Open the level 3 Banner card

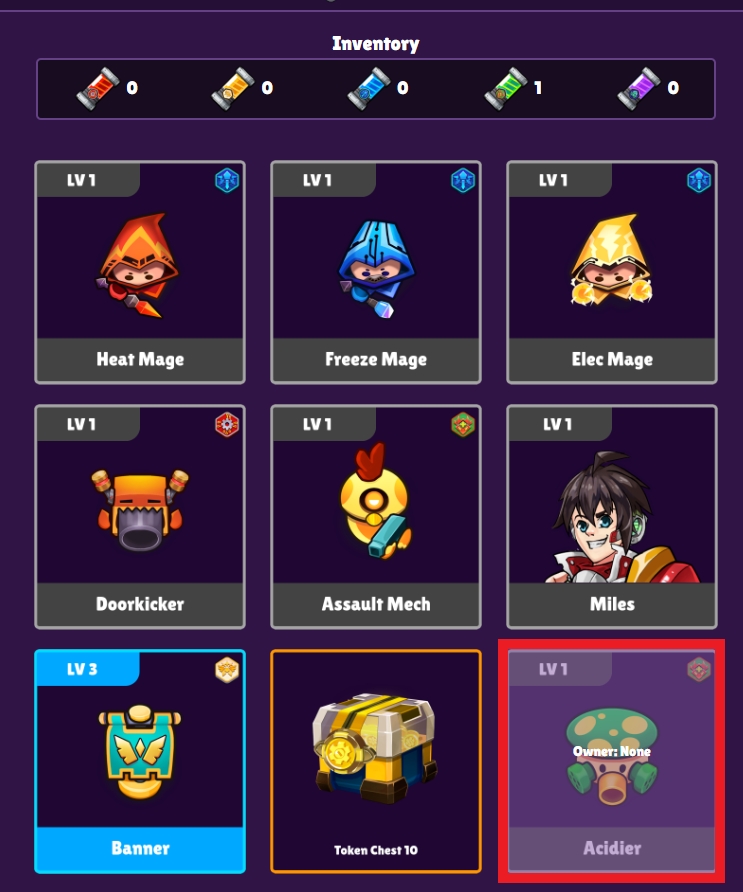140,760
